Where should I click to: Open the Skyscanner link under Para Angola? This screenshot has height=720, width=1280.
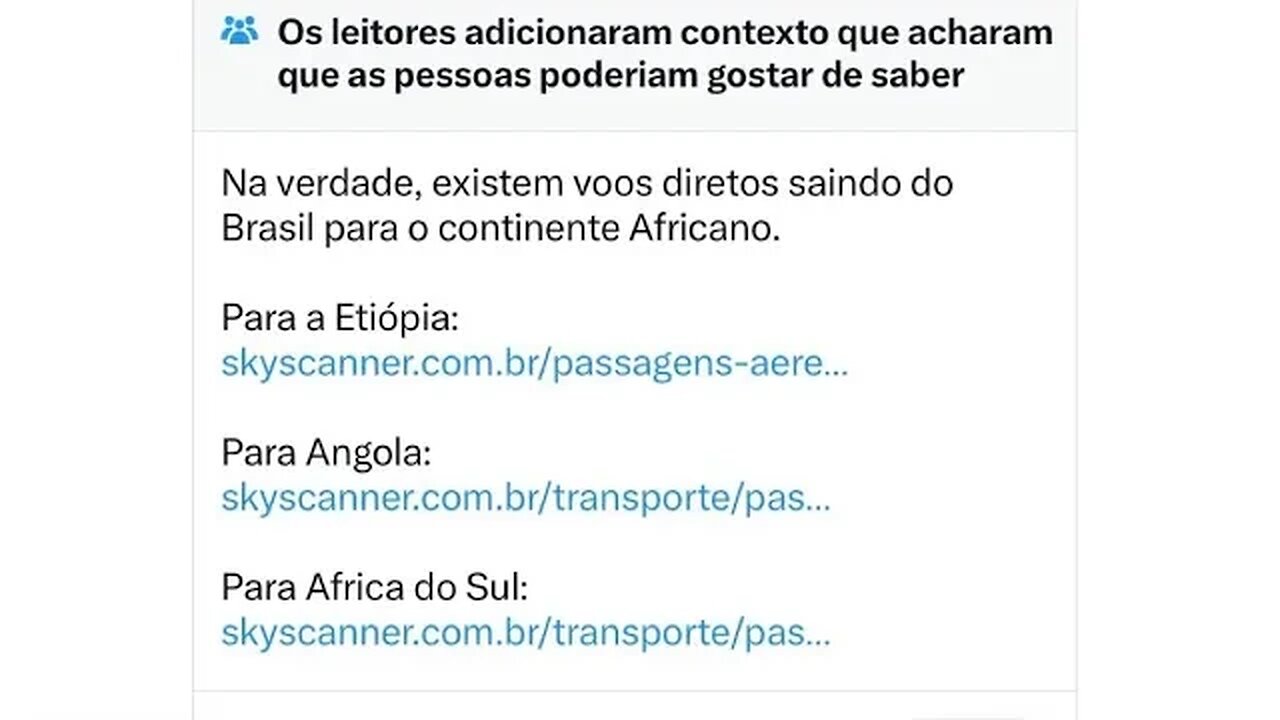click(525, 498)
